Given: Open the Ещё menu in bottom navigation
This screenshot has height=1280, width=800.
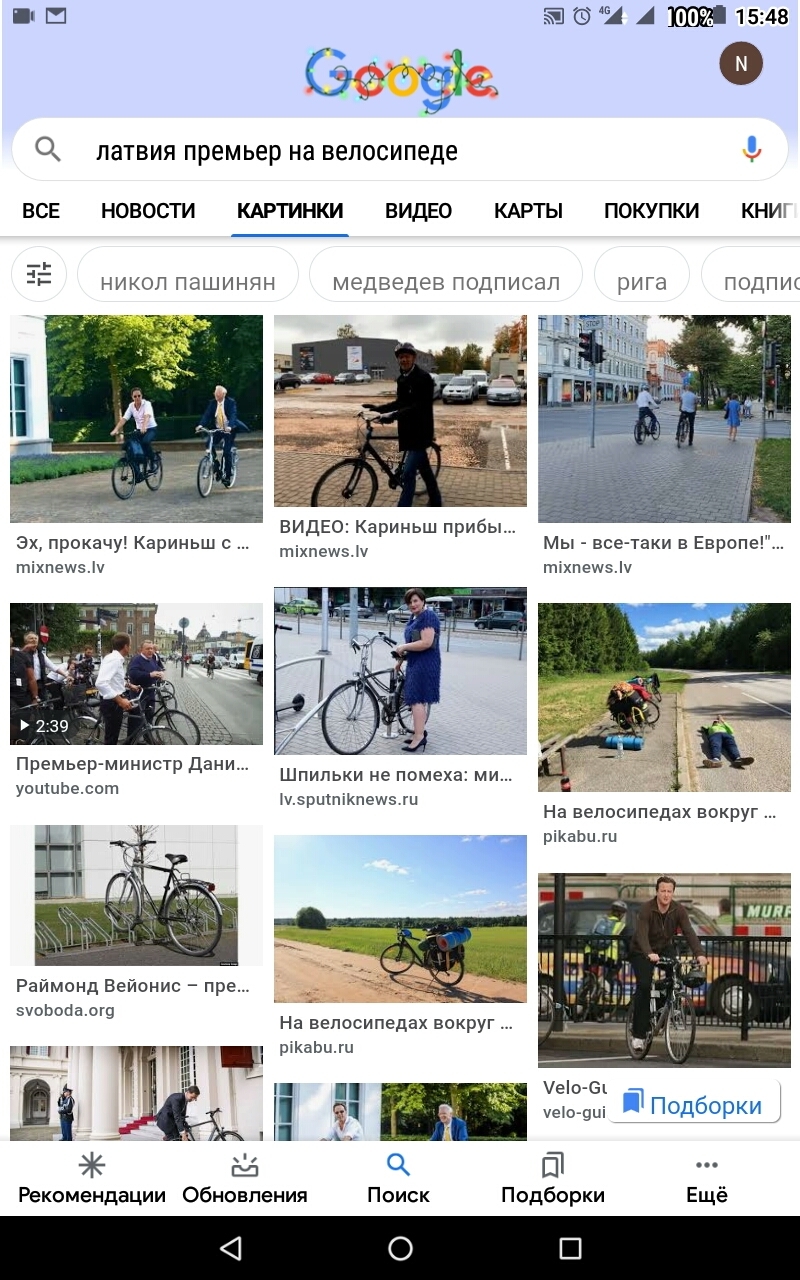Looking at the screenshot, I should click(706, 1178).
